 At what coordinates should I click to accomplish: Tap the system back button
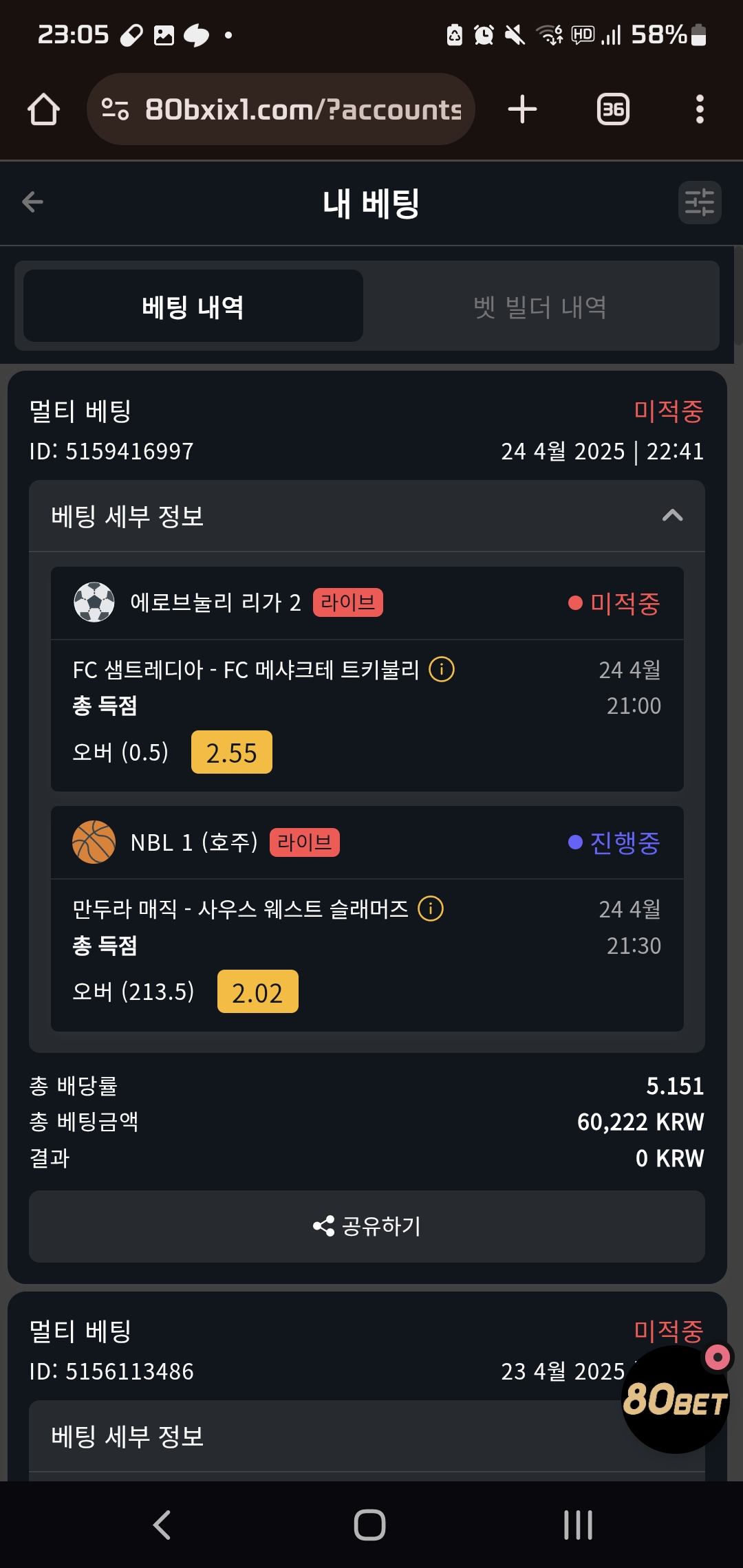(x=162, y=1525)
